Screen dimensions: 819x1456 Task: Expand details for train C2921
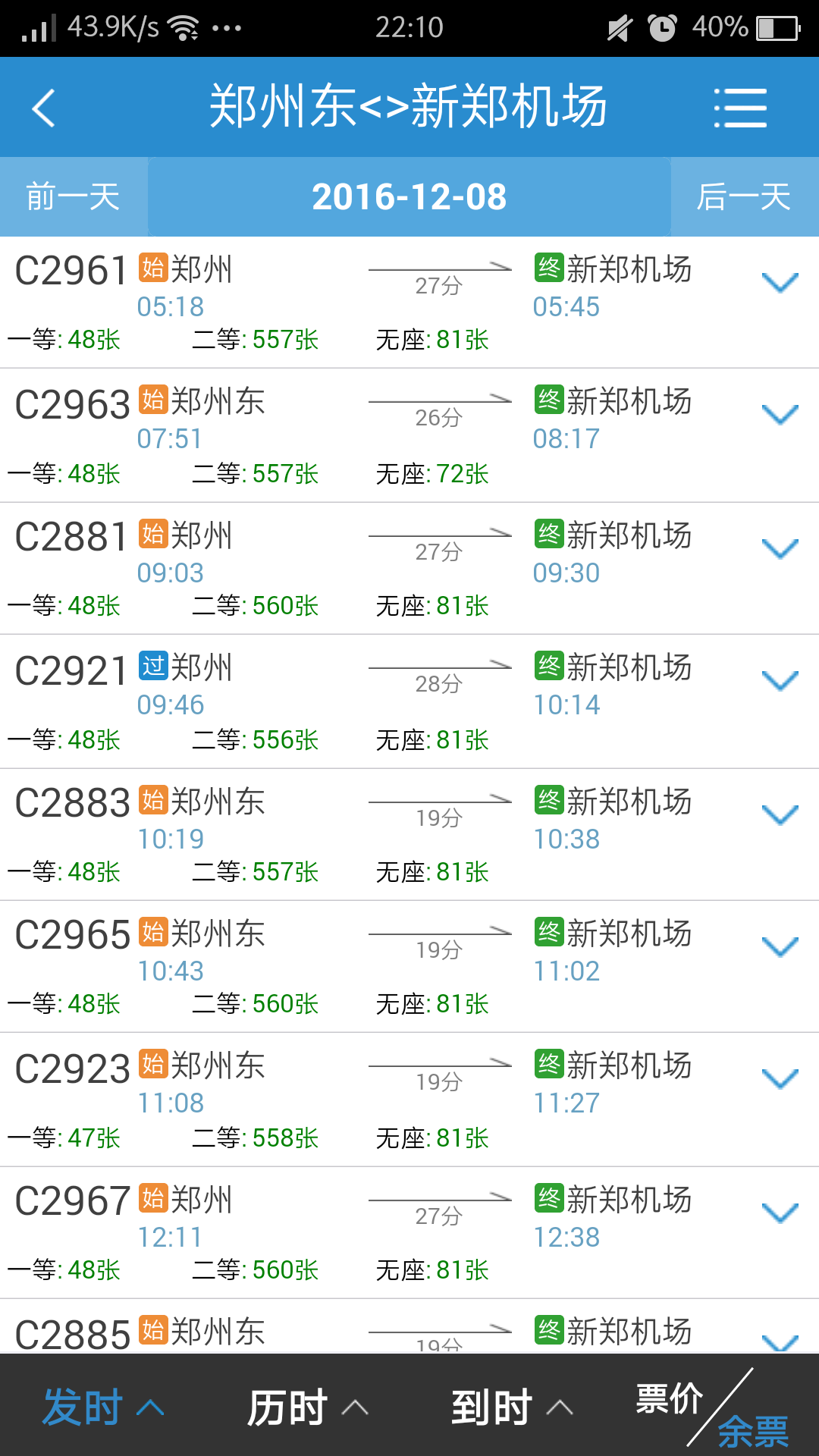click(x=780, y=681)
